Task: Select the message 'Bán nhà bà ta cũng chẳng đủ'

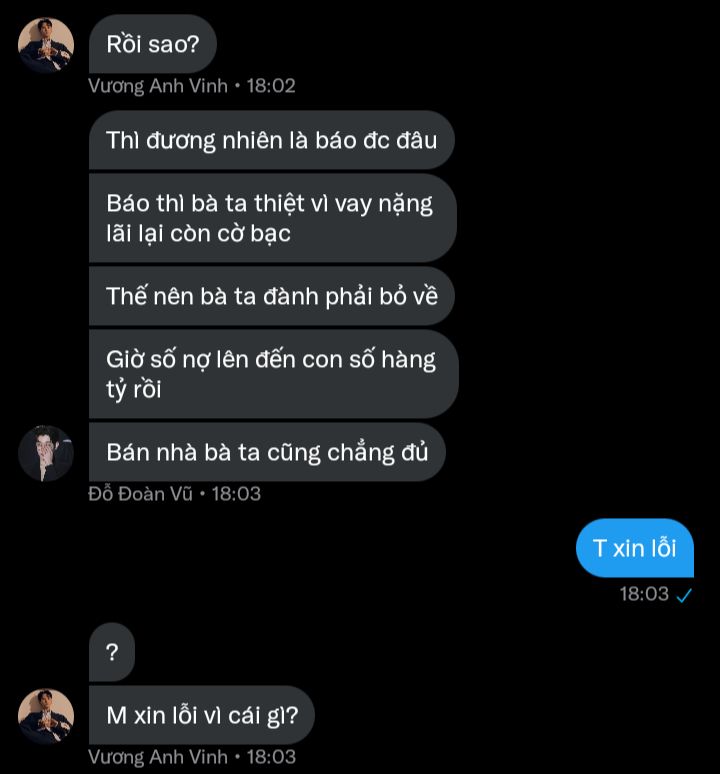Action: point(266,453)
